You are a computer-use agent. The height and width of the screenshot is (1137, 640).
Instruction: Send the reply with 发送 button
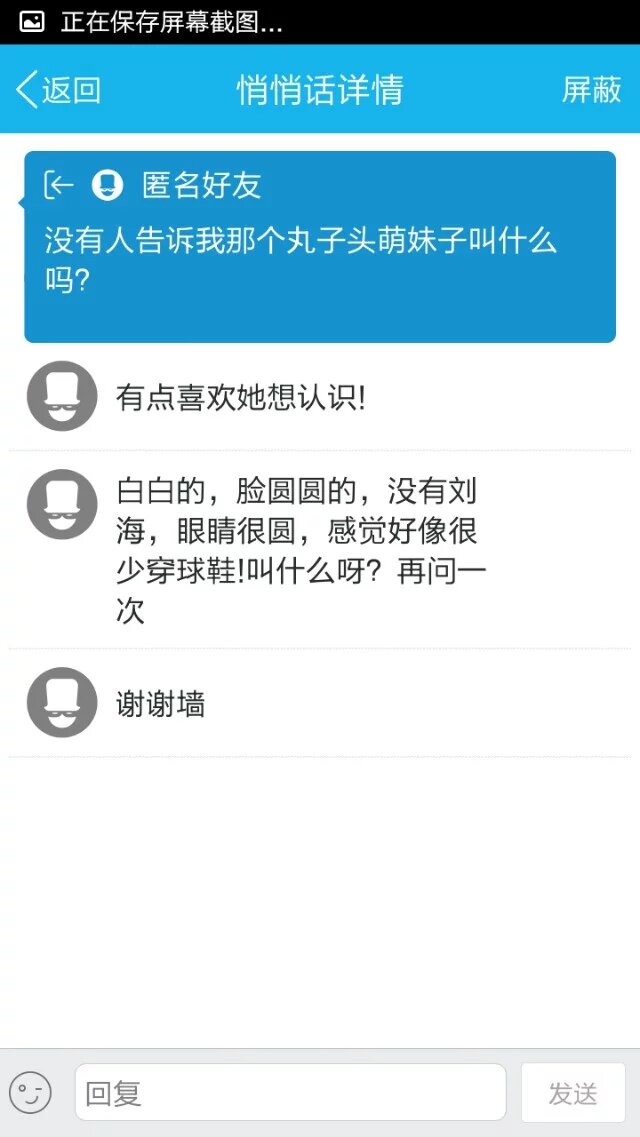(573, 1092)
